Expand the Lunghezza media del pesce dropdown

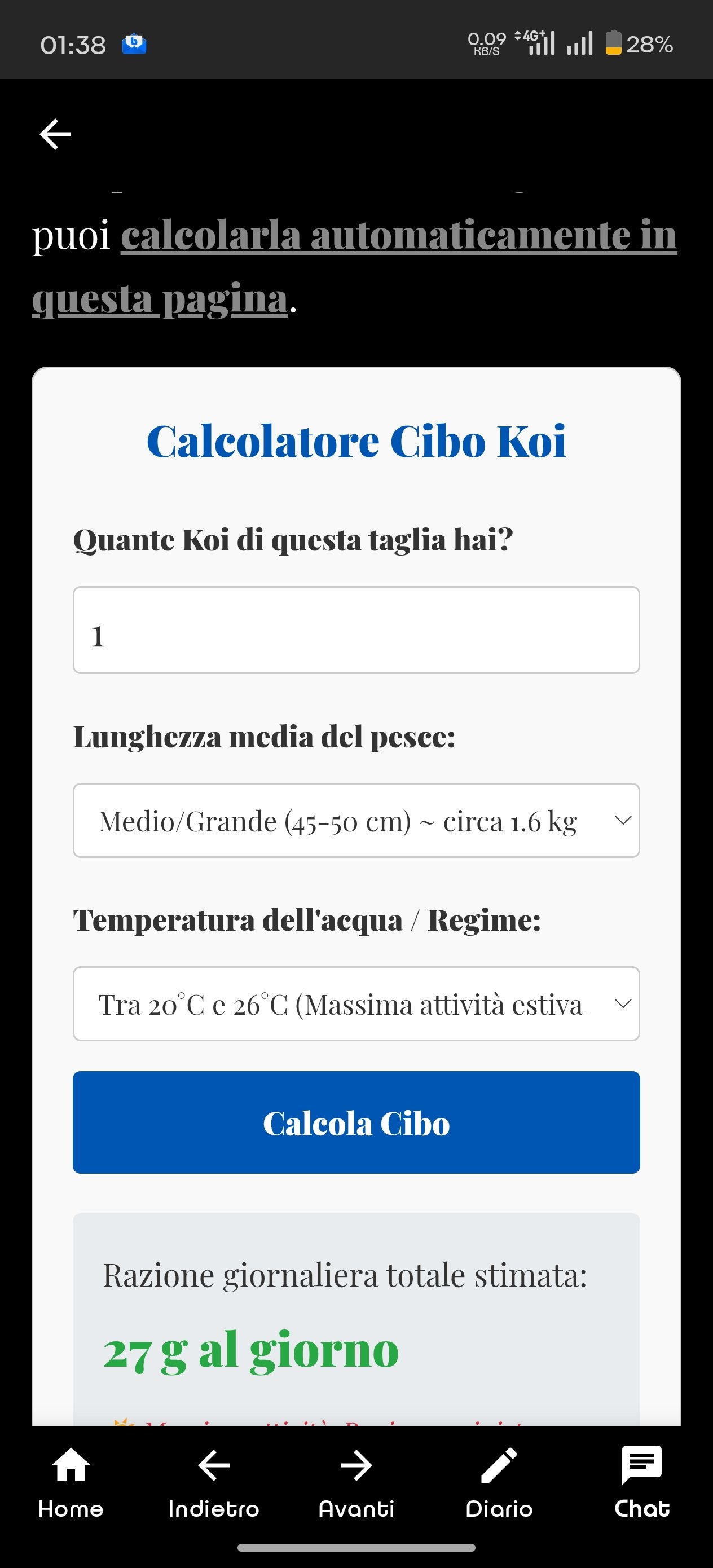356,821
